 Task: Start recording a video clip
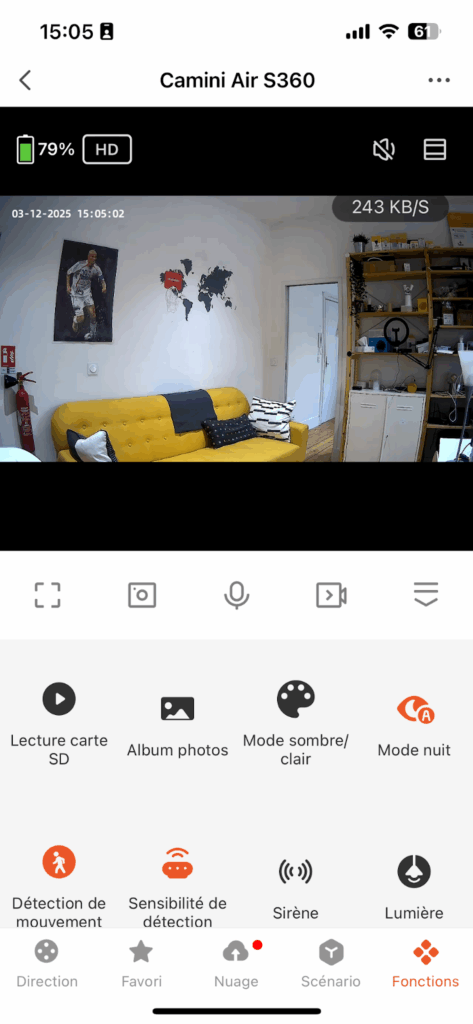[331, 595]
